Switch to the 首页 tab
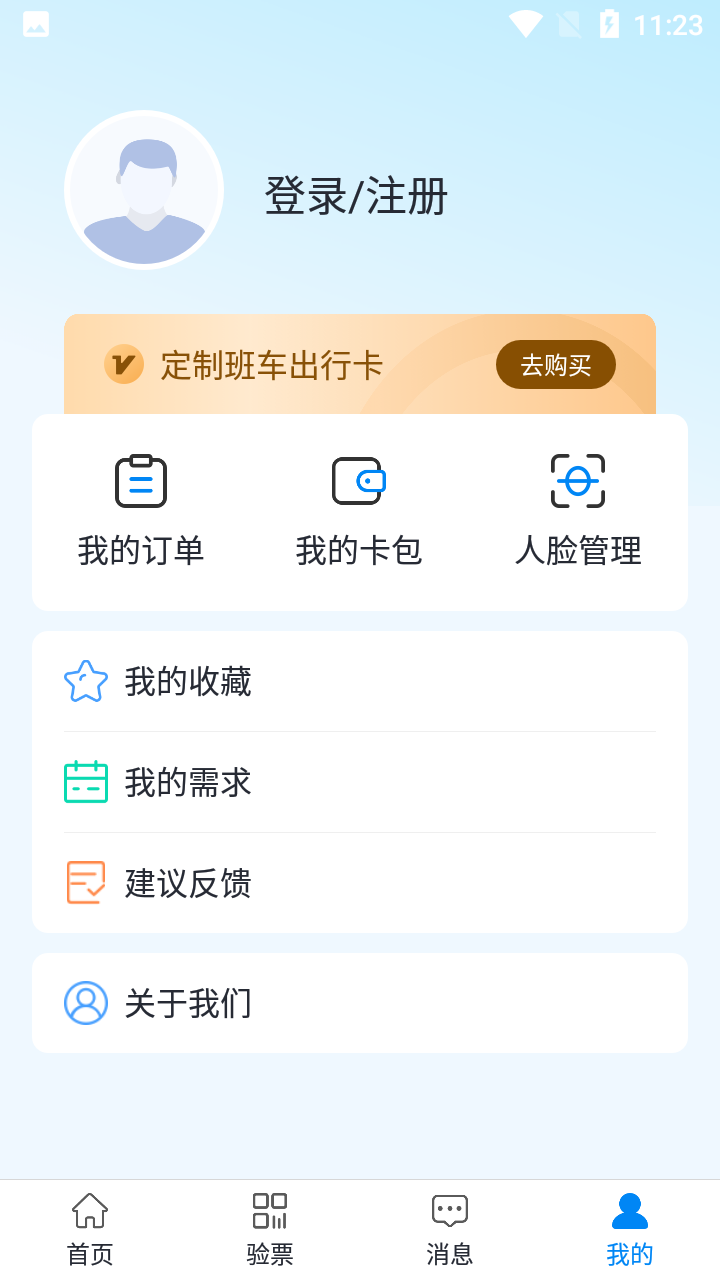This screenshot has height=1280, width=720. click(89, 1228)
